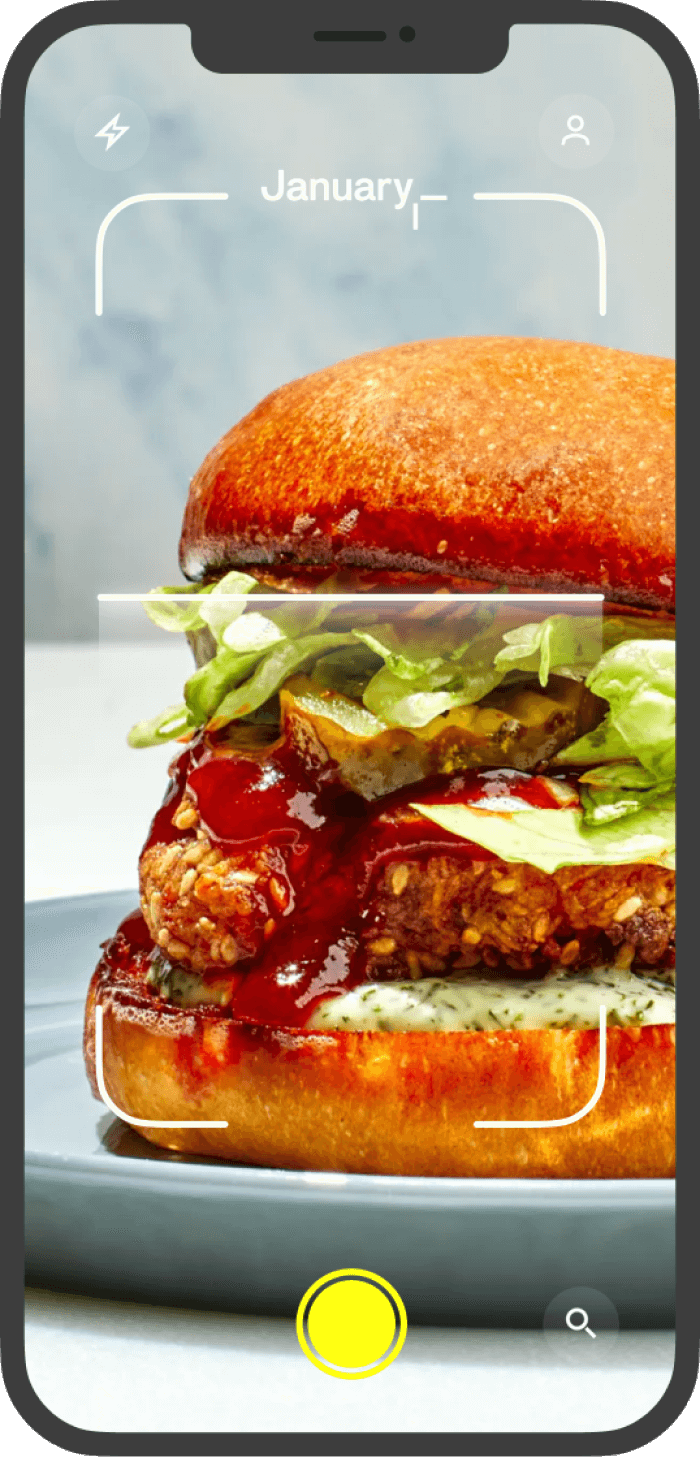This screenshot has height=1457, width=700.
Task: Tap the yellow shutter button
Action: [x=351, y=1323]
